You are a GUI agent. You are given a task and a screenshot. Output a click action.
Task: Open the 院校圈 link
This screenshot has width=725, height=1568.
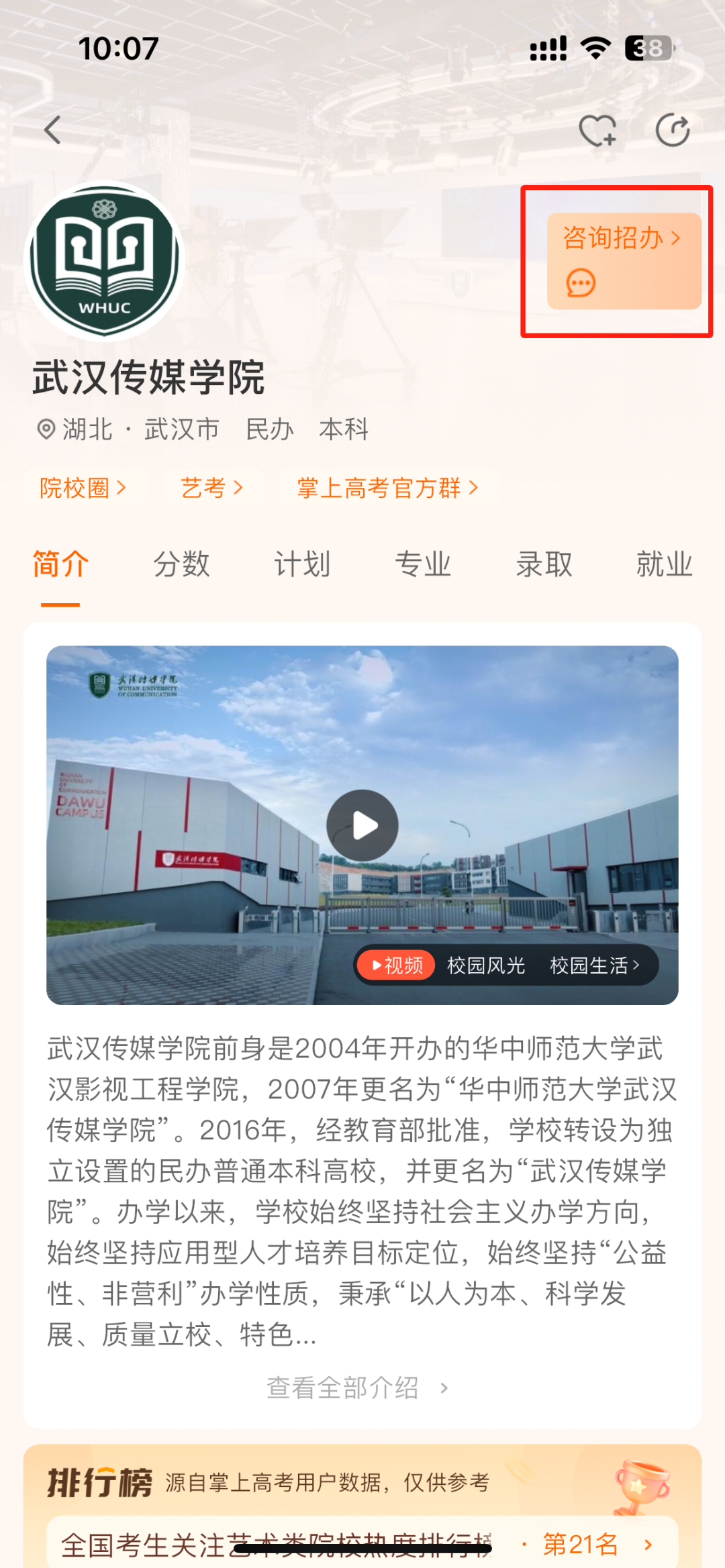[x=83, y=488]
